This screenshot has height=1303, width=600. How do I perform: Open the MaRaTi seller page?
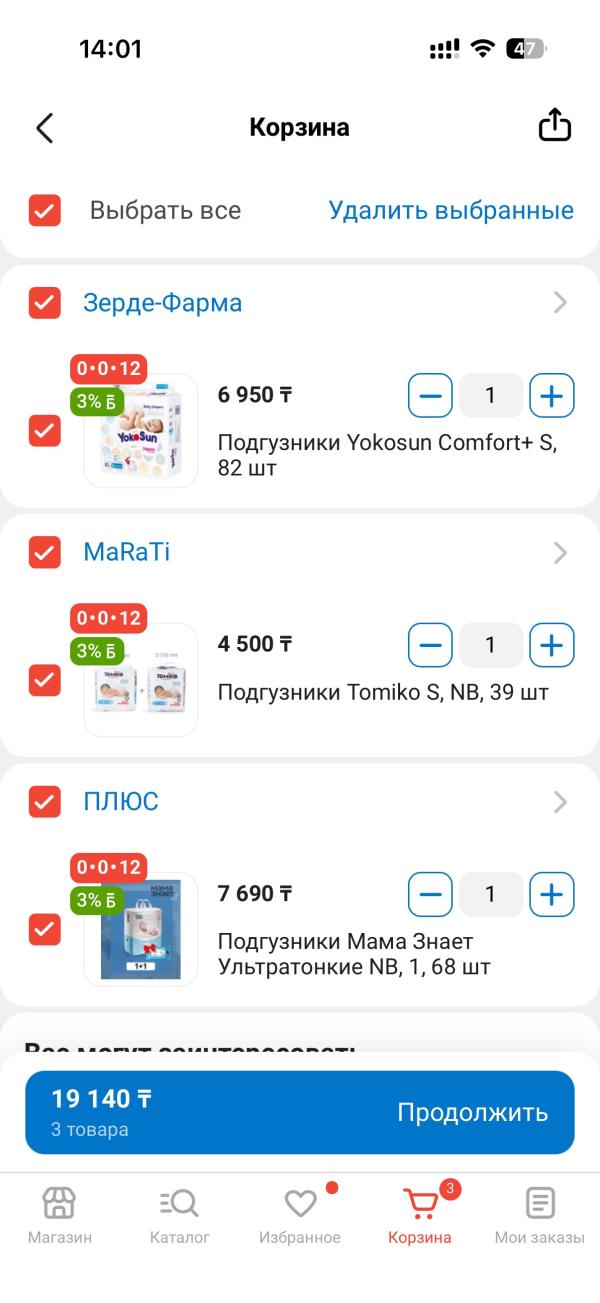(x=126, y=552)
